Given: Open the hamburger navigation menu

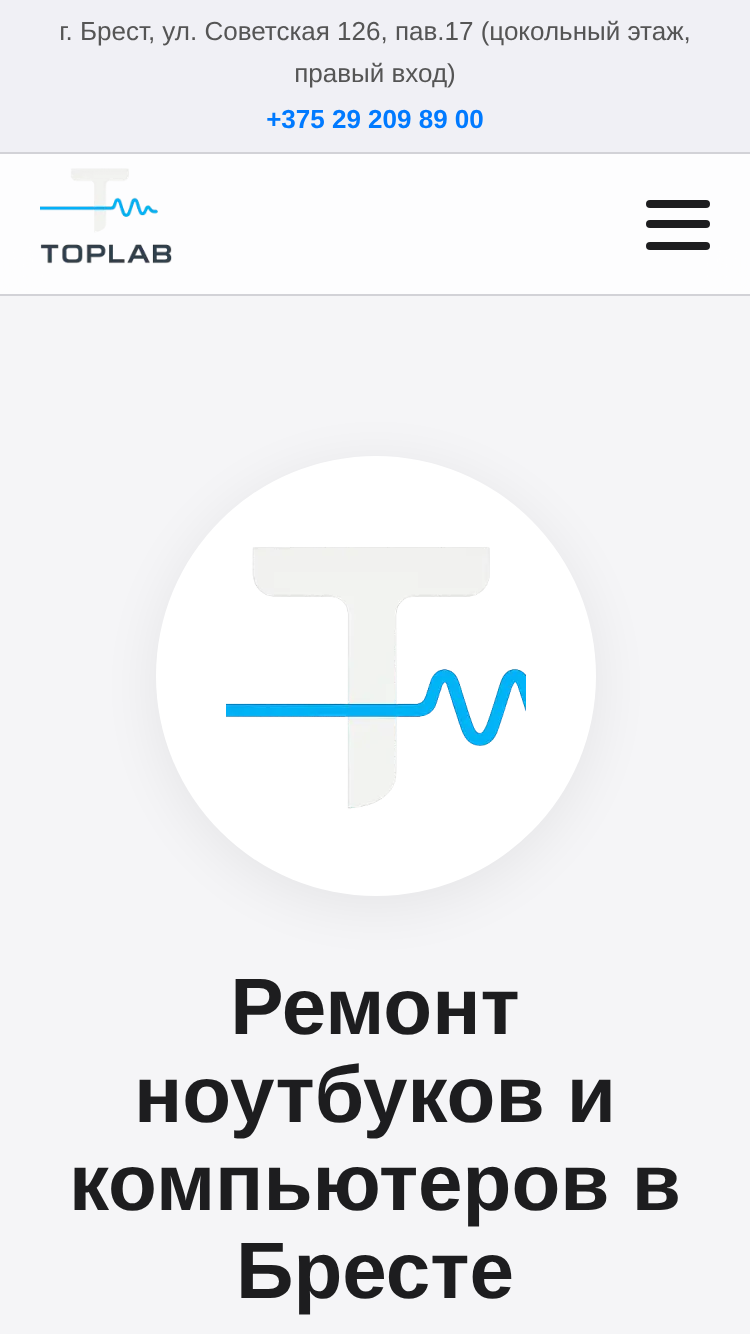Looking at the screenshot, I should (x=678, y=225).
